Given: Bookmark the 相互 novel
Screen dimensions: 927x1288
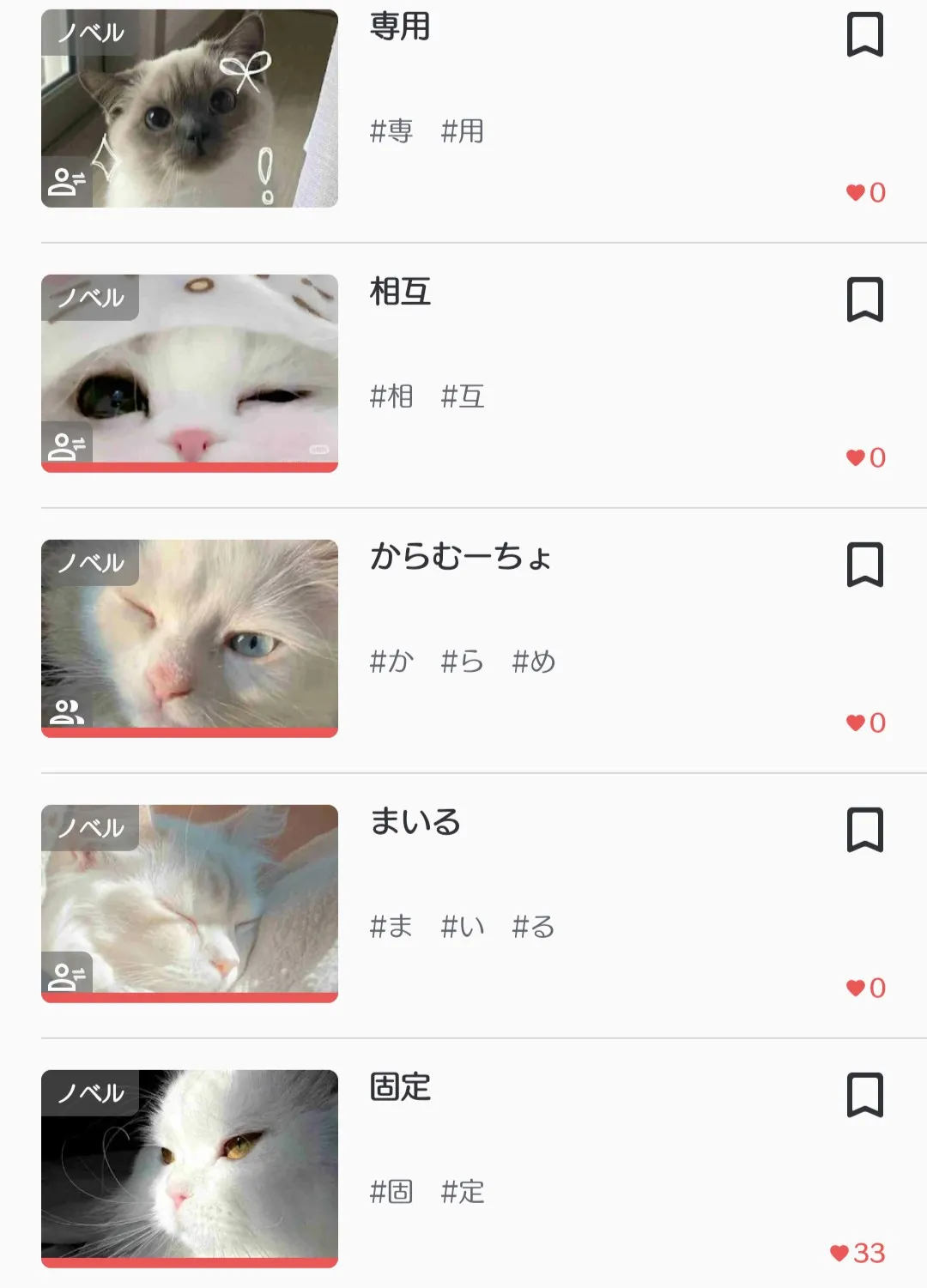Looking at the screenshot, I should tap(864, 299).
